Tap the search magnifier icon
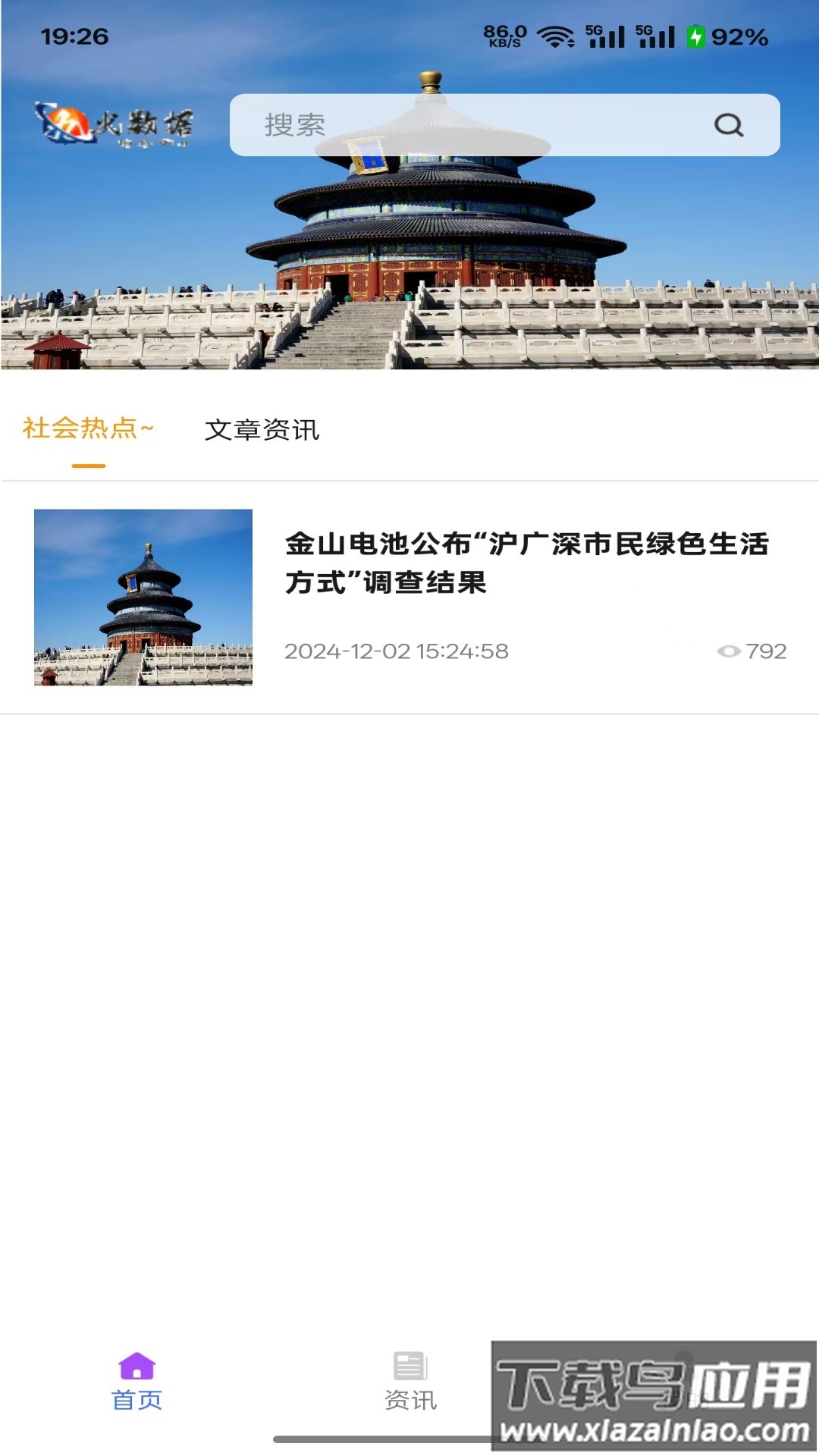This screenshot has width=819, height=1456. (x=729, y=124)
